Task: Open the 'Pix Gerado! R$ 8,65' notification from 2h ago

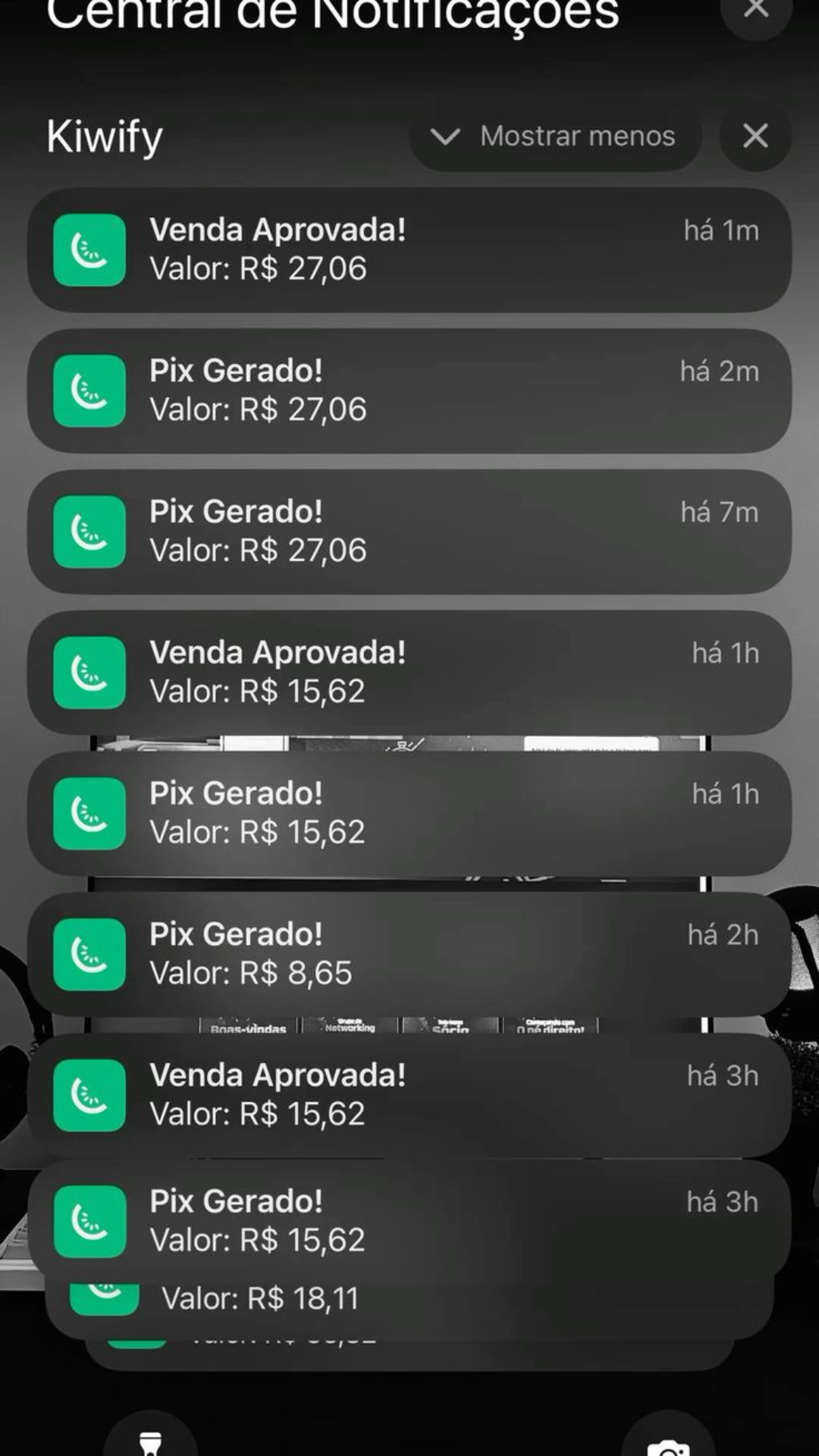Action: (409, 953)
